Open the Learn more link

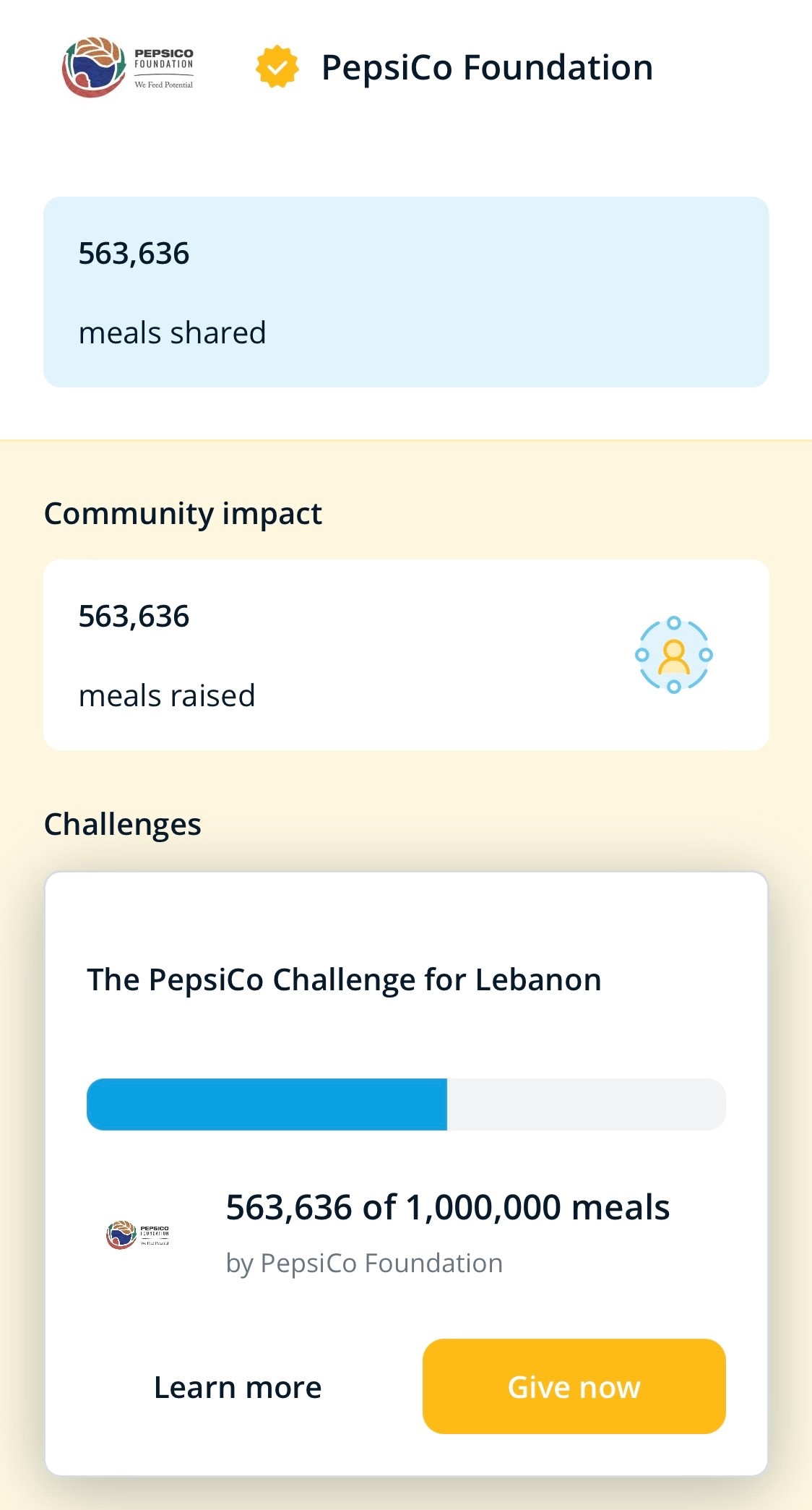238,1386
